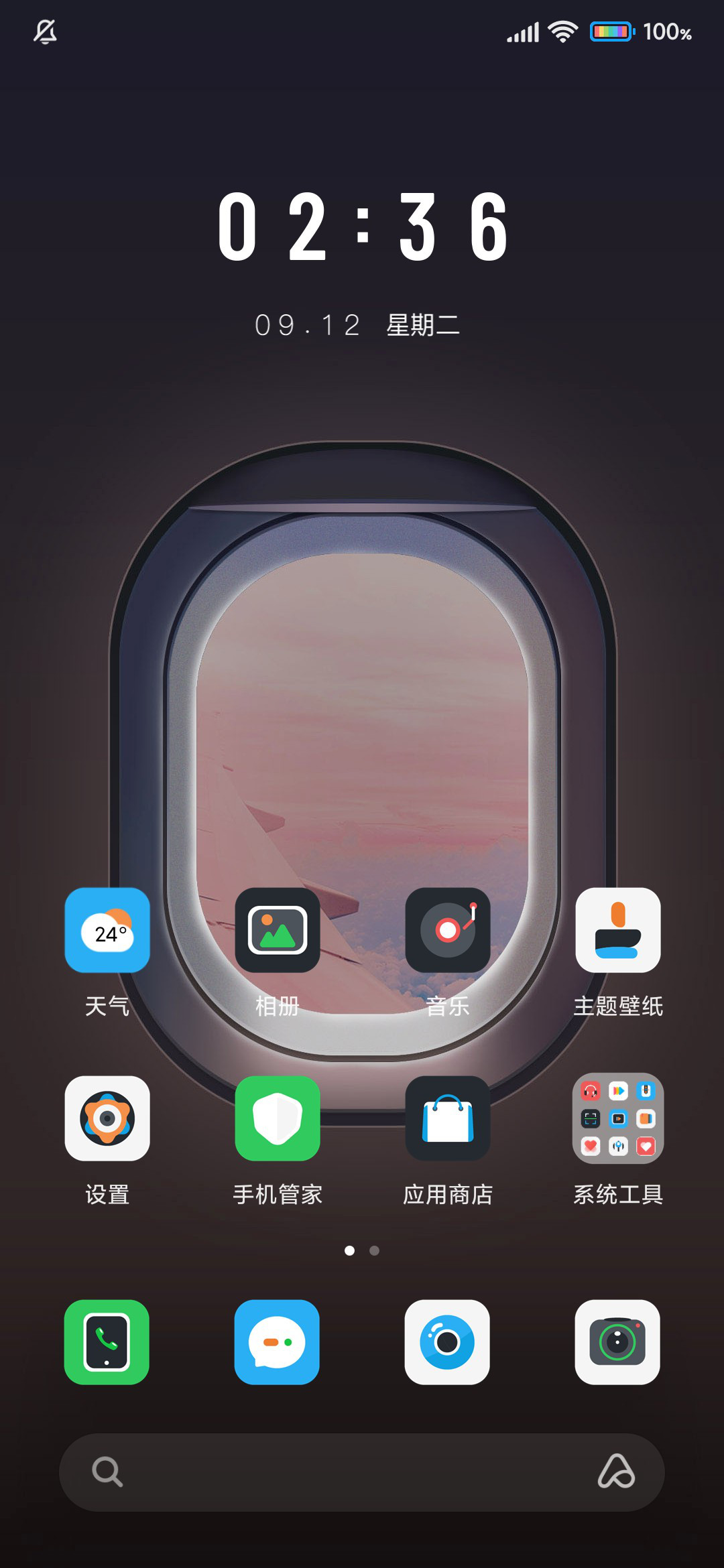
Task: Open the camera app in the dock
Action: coord(617,1342)
